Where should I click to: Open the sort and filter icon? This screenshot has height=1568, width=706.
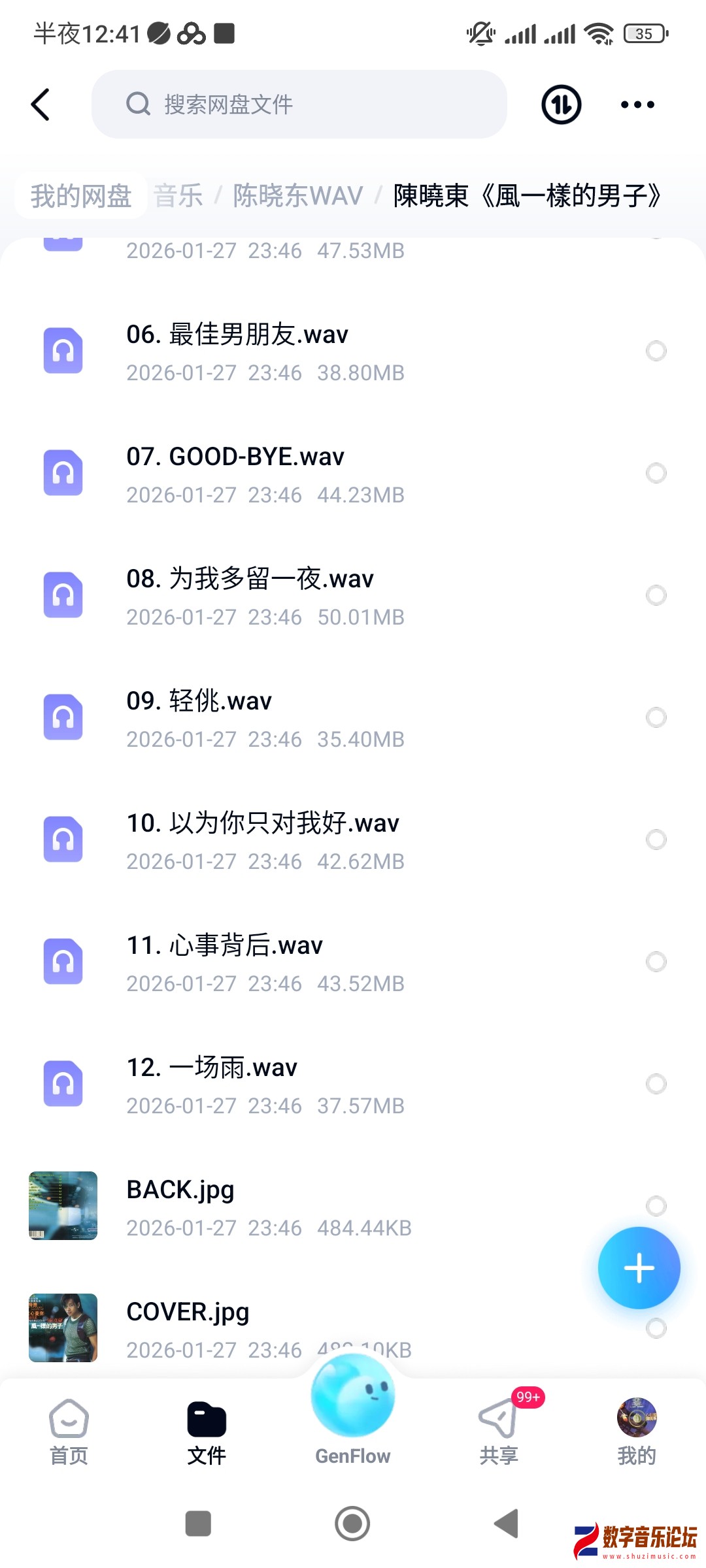click(560, 104)
